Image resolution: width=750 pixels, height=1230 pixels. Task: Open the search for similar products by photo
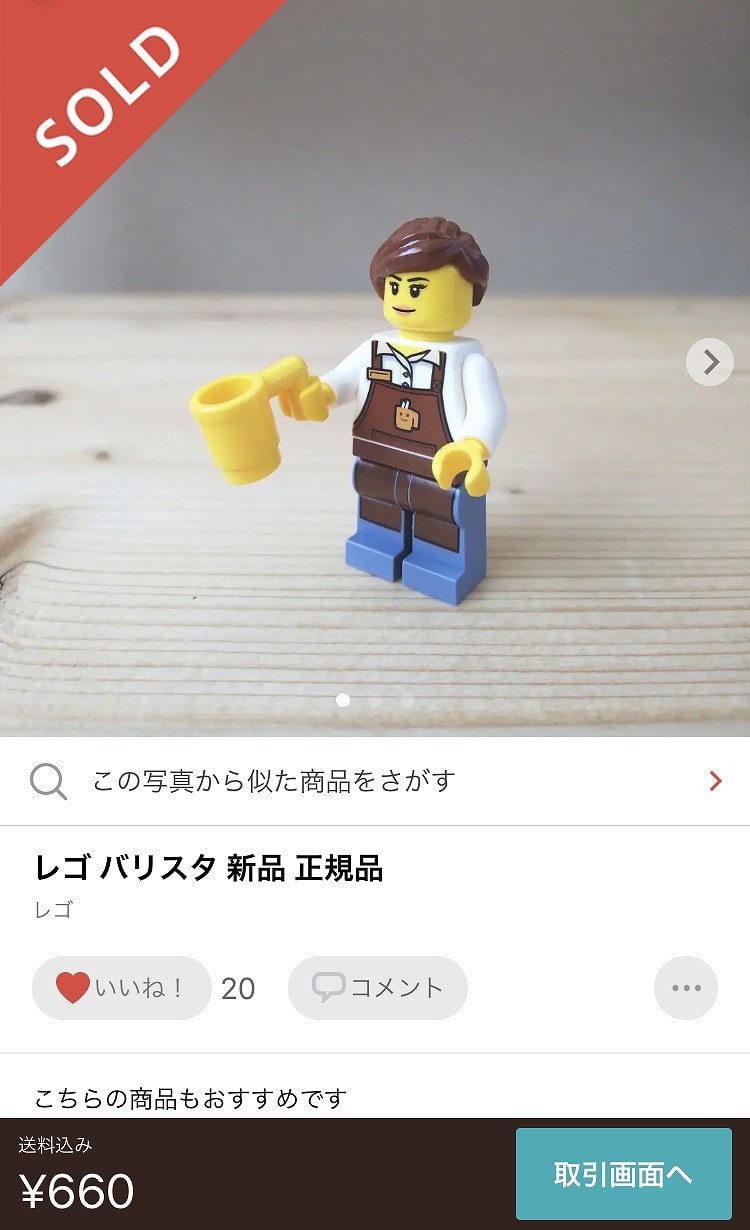pos(375,781)
